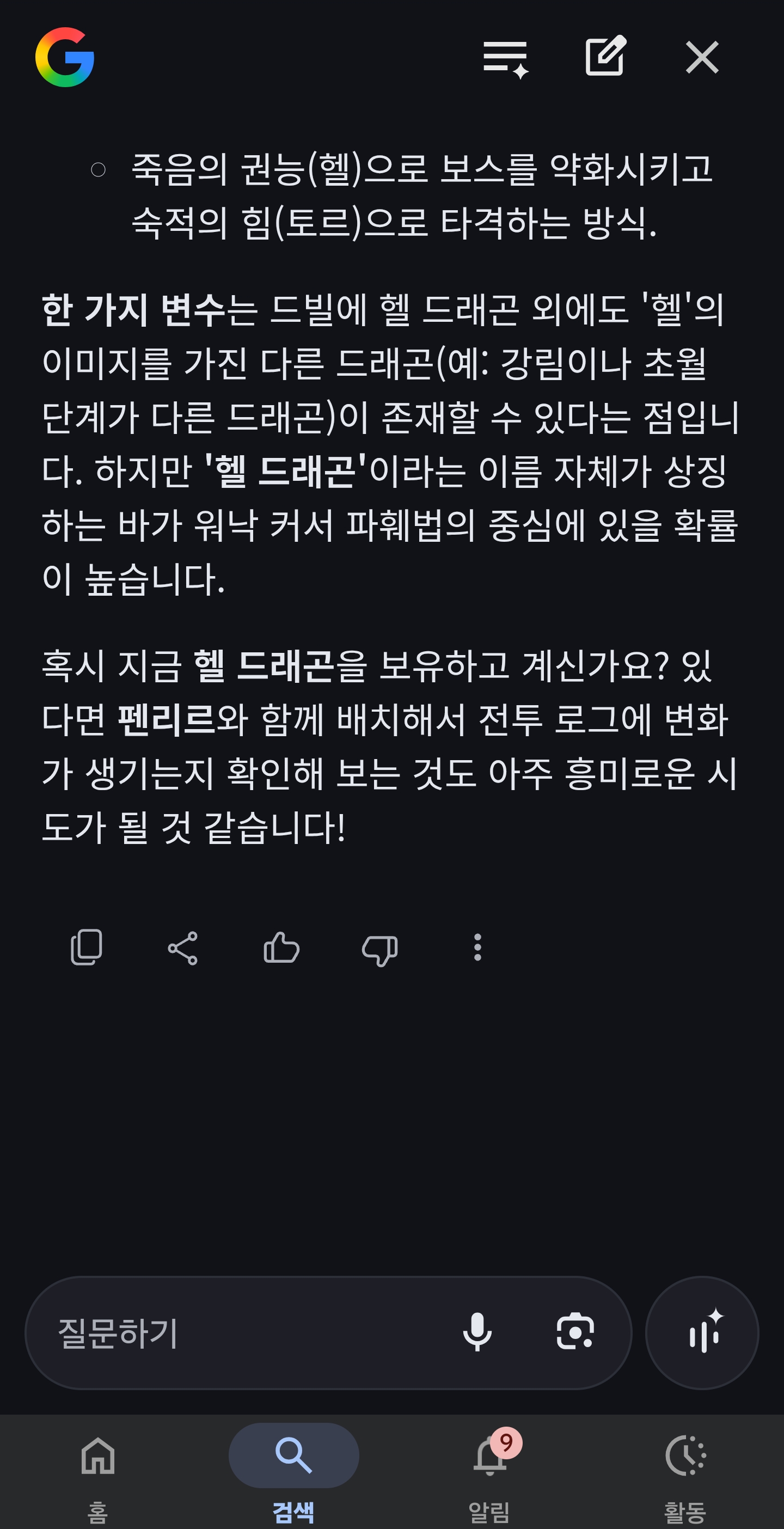The image size is (784, 1529).
Task: Copy the response text
Action: click(x=87, y=947)
